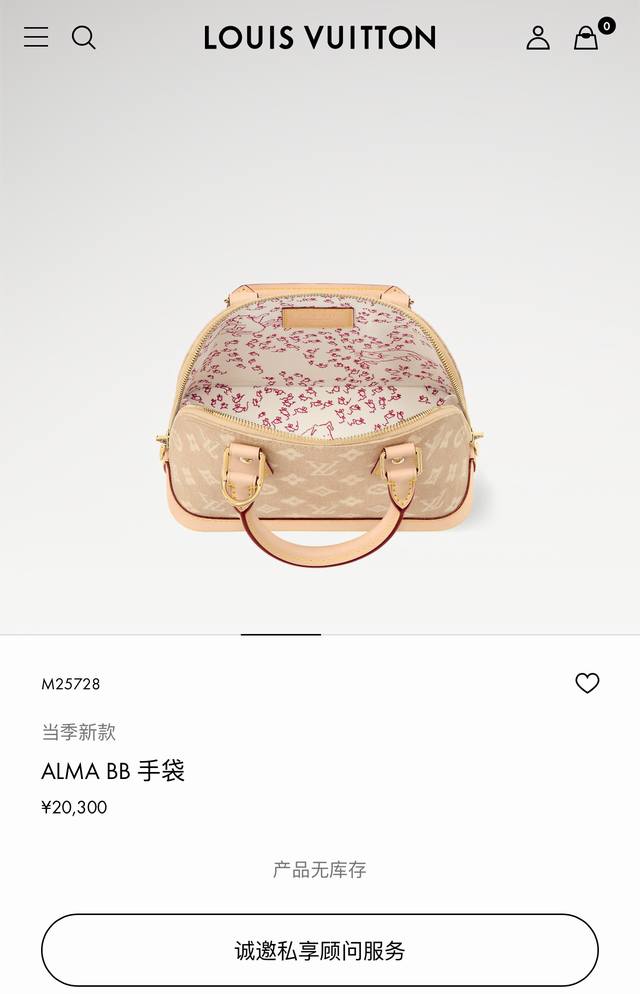This screenshot has height=994, width=640.
Task: View the shopping bag
Action: [587, 38]
